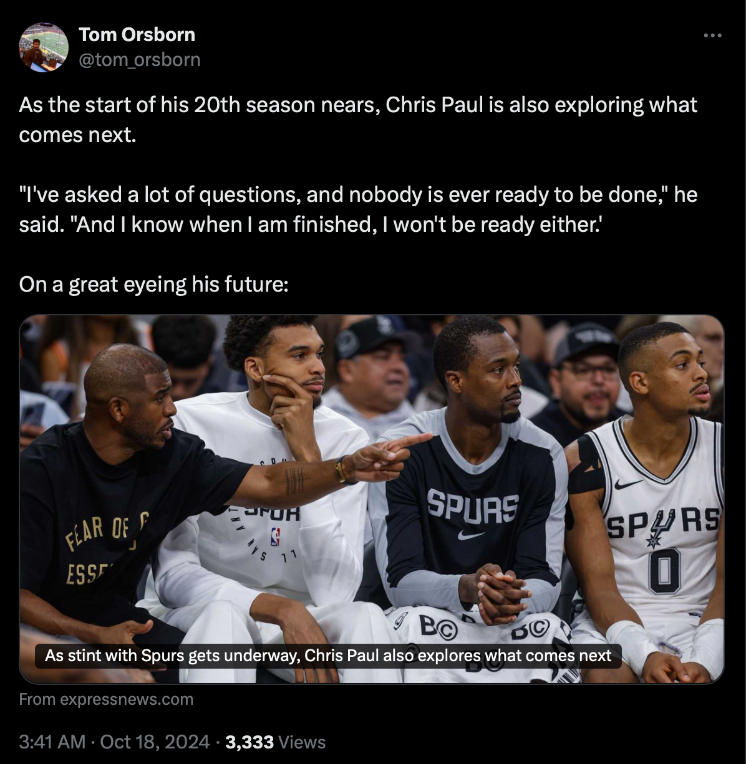746x764 pixels.
Task: Open the tweet's more options menu
Action: [712, 36]
